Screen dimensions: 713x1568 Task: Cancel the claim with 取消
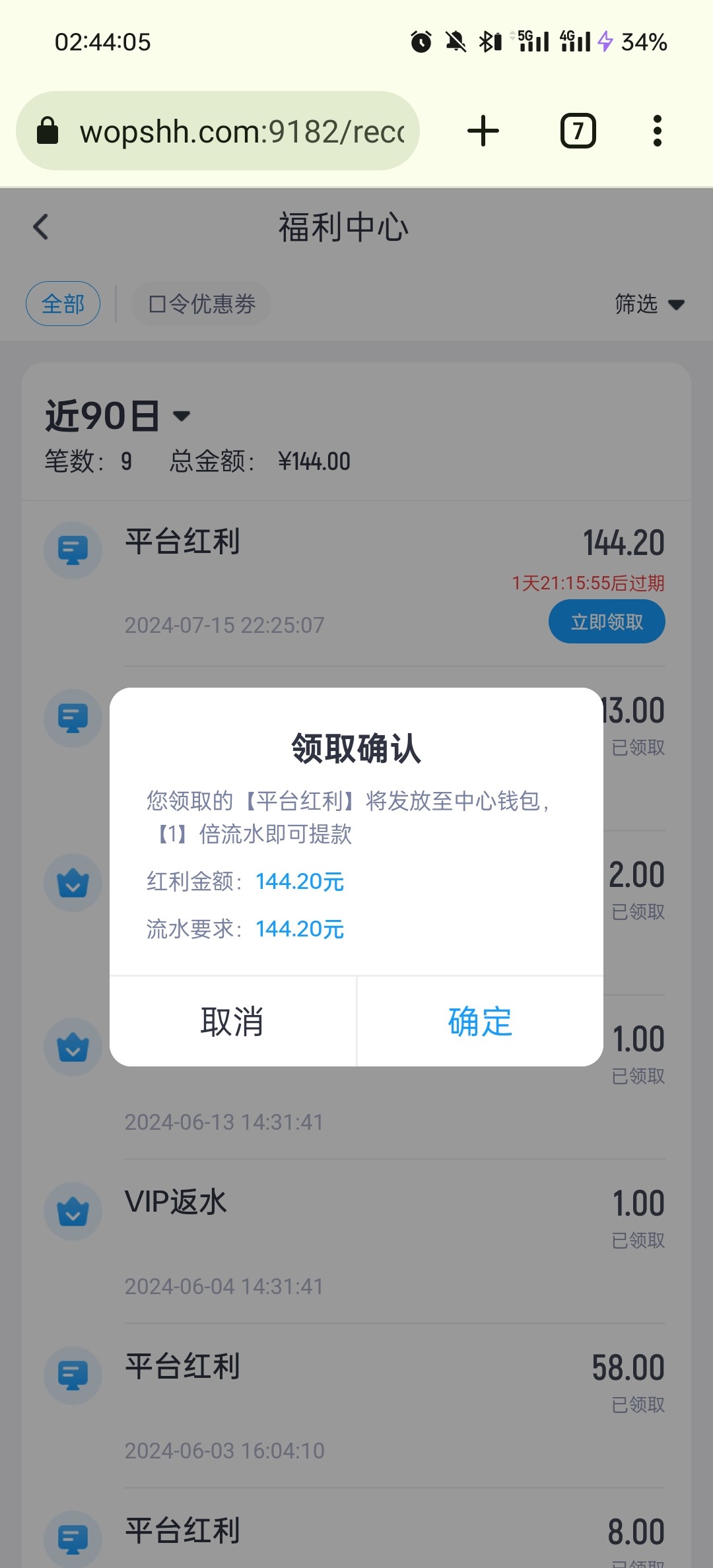(232, 1022)
